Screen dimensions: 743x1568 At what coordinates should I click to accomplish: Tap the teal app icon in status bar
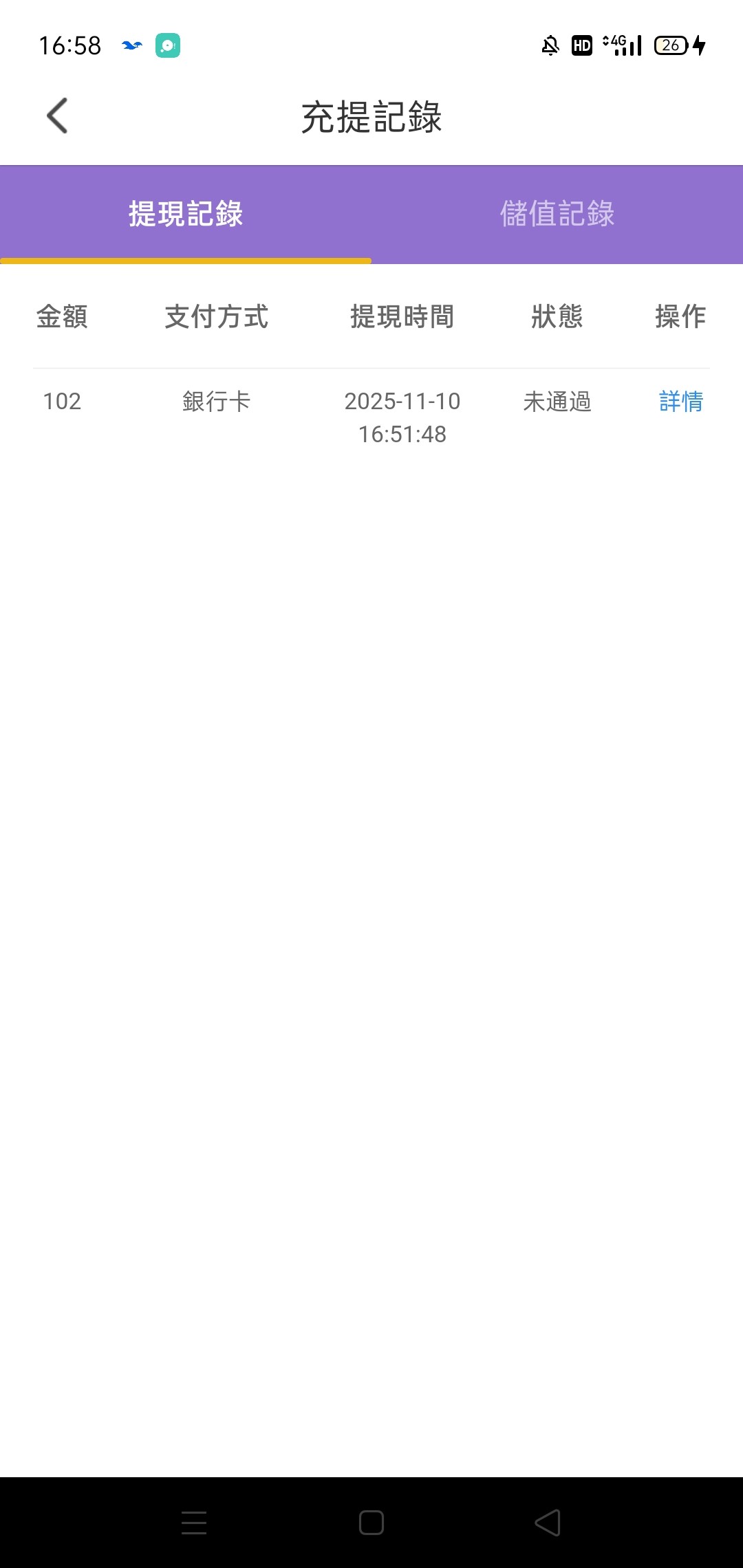point(167,45)
